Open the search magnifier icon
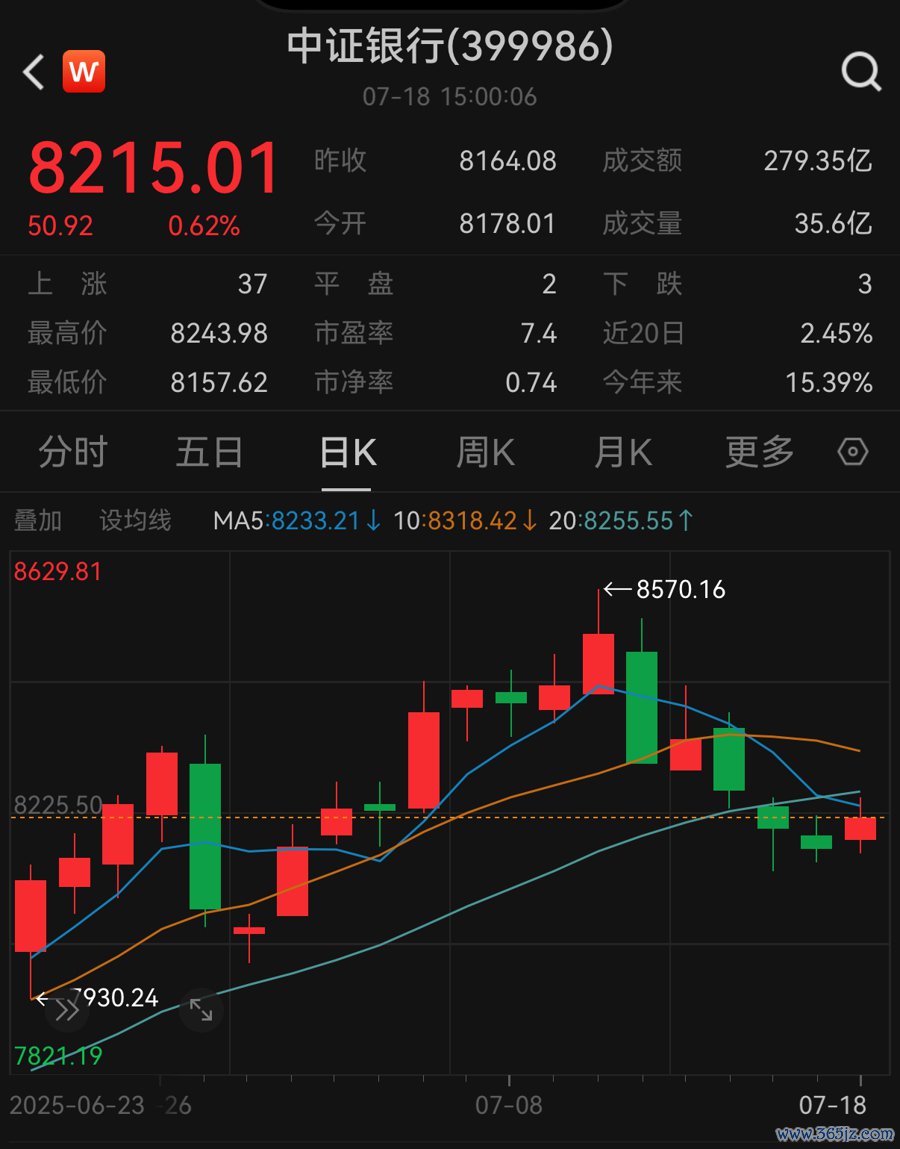The height and width of the screenshot is (1149, 900). (x=860, y=72)
